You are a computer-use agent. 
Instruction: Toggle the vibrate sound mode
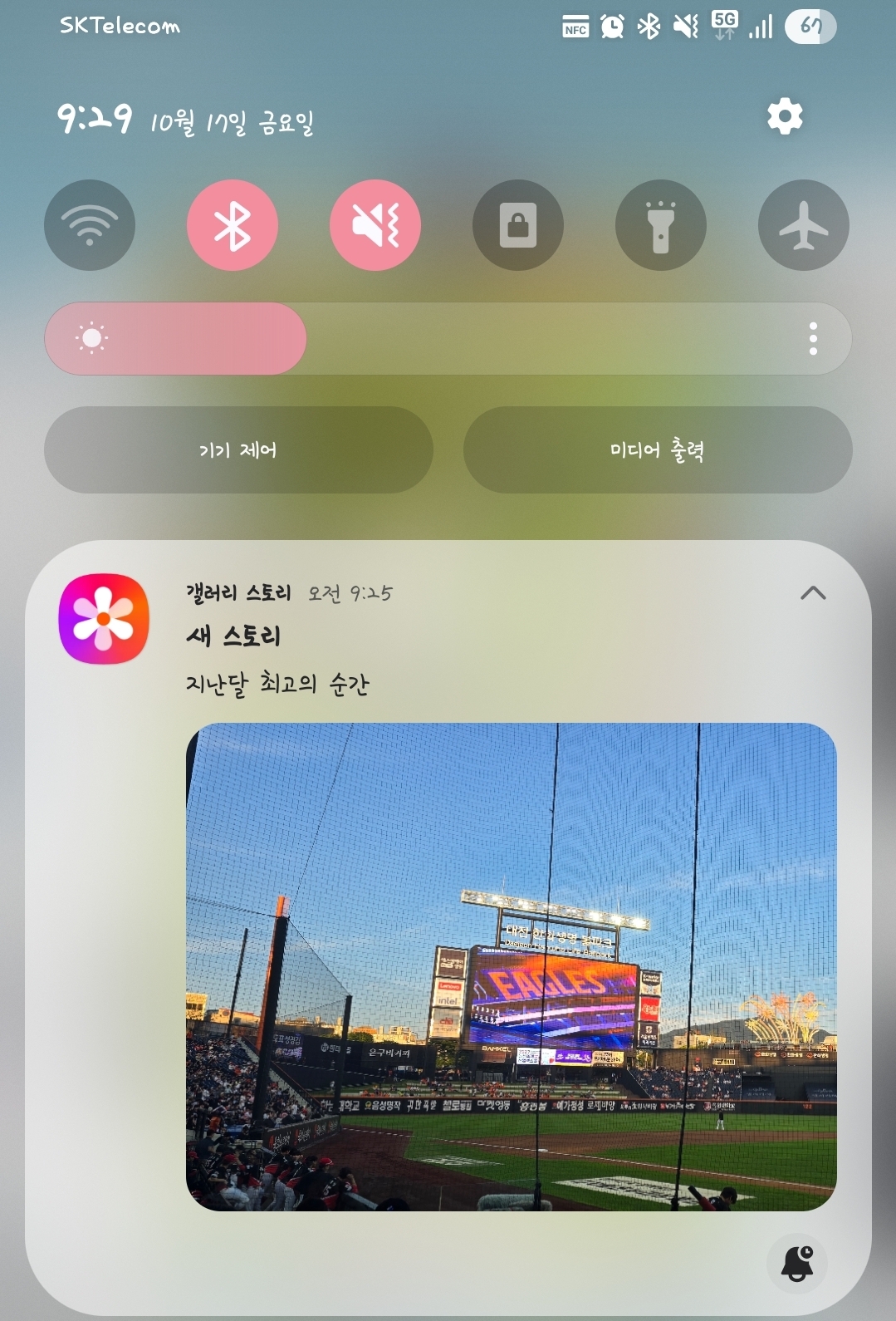(375, 225)
